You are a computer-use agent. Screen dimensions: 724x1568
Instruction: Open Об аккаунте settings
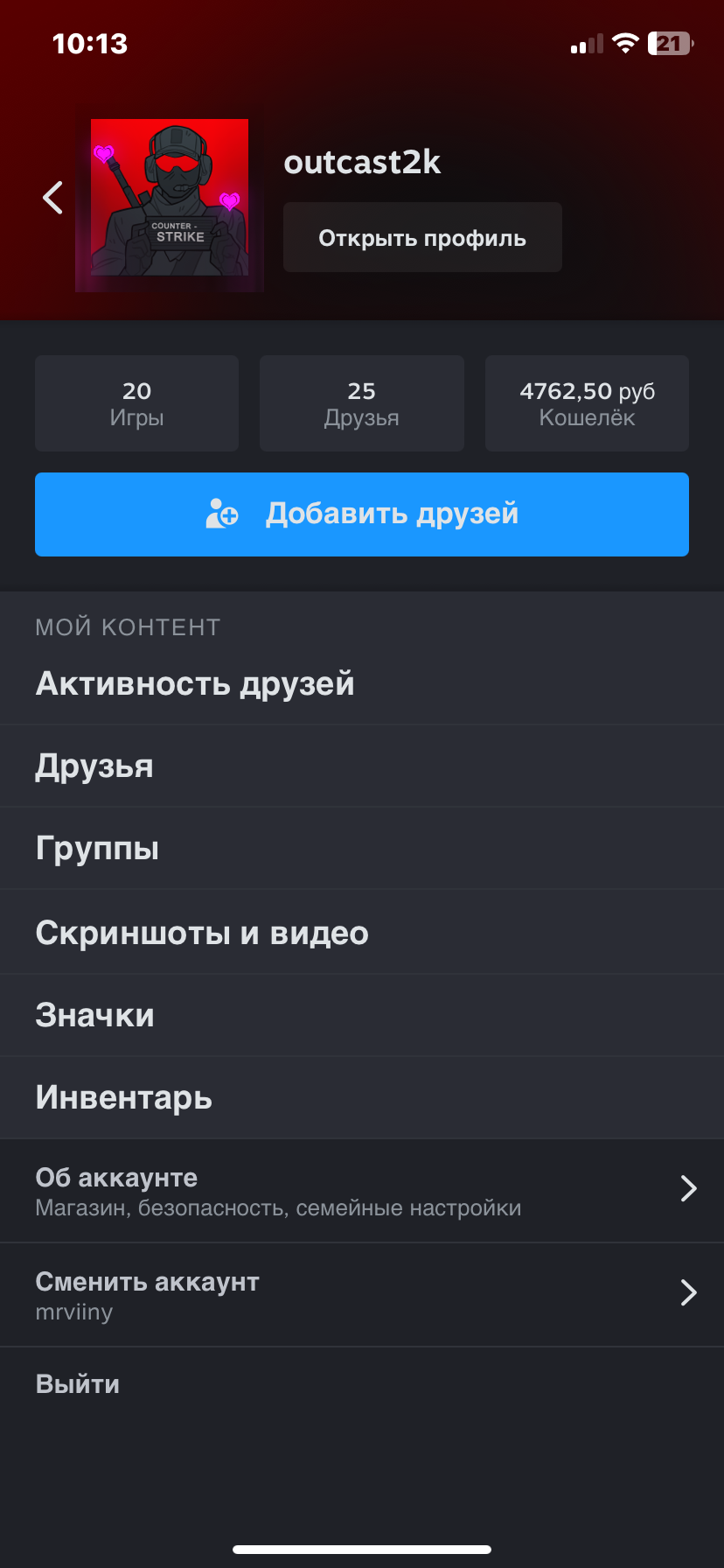[362, 1191]
